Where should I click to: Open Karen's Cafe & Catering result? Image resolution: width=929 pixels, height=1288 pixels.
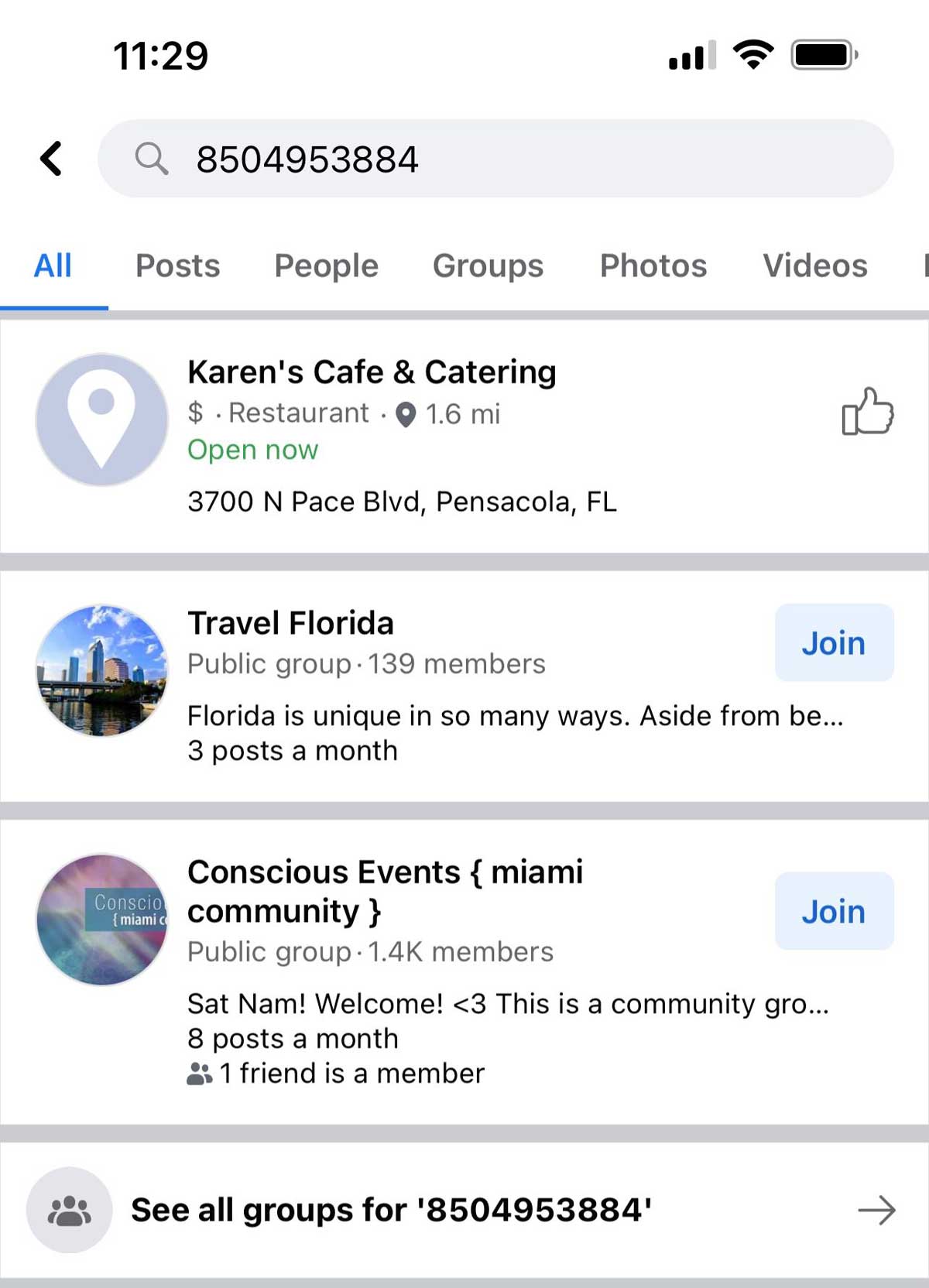coord(372,372)
